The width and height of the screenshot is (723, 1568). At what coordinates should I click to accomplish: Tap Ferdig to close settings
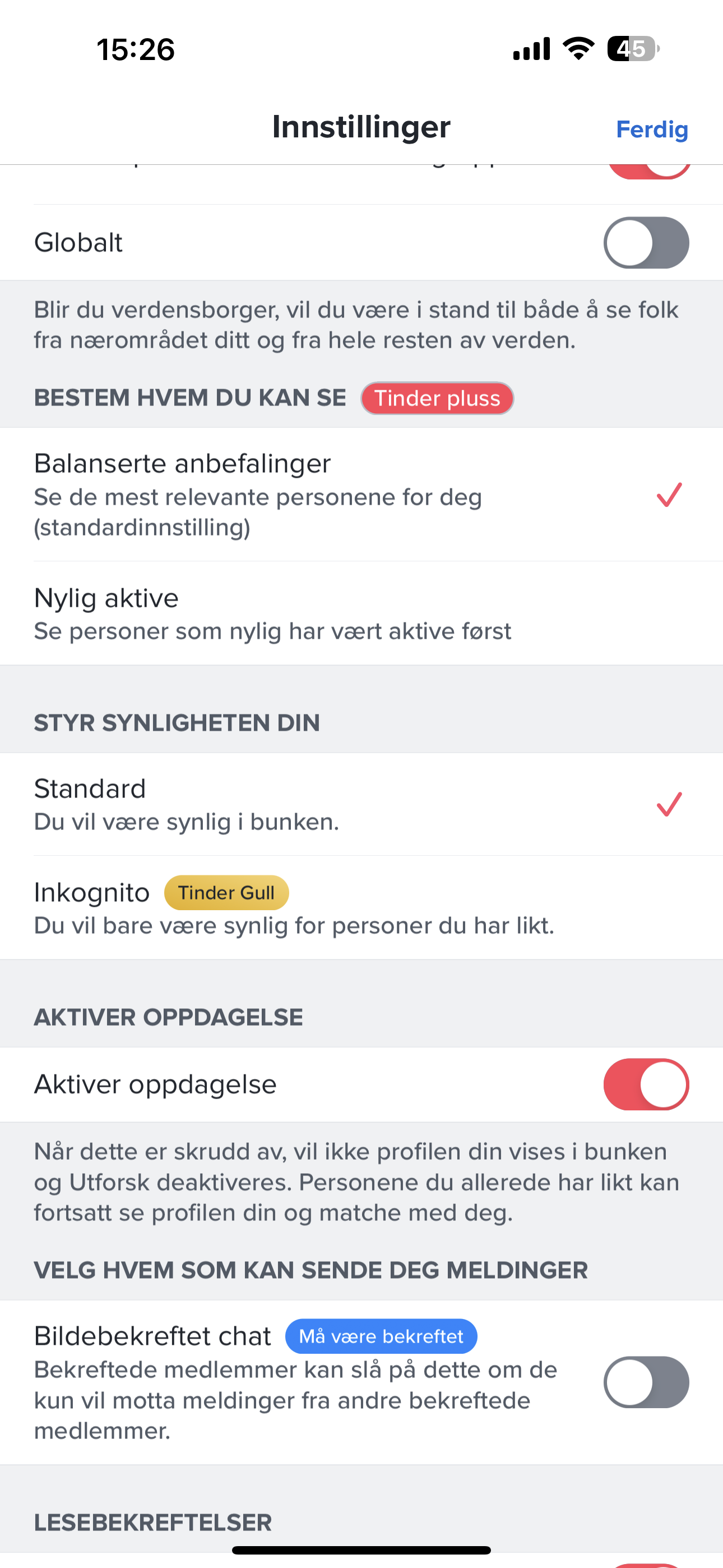point(652,129)
